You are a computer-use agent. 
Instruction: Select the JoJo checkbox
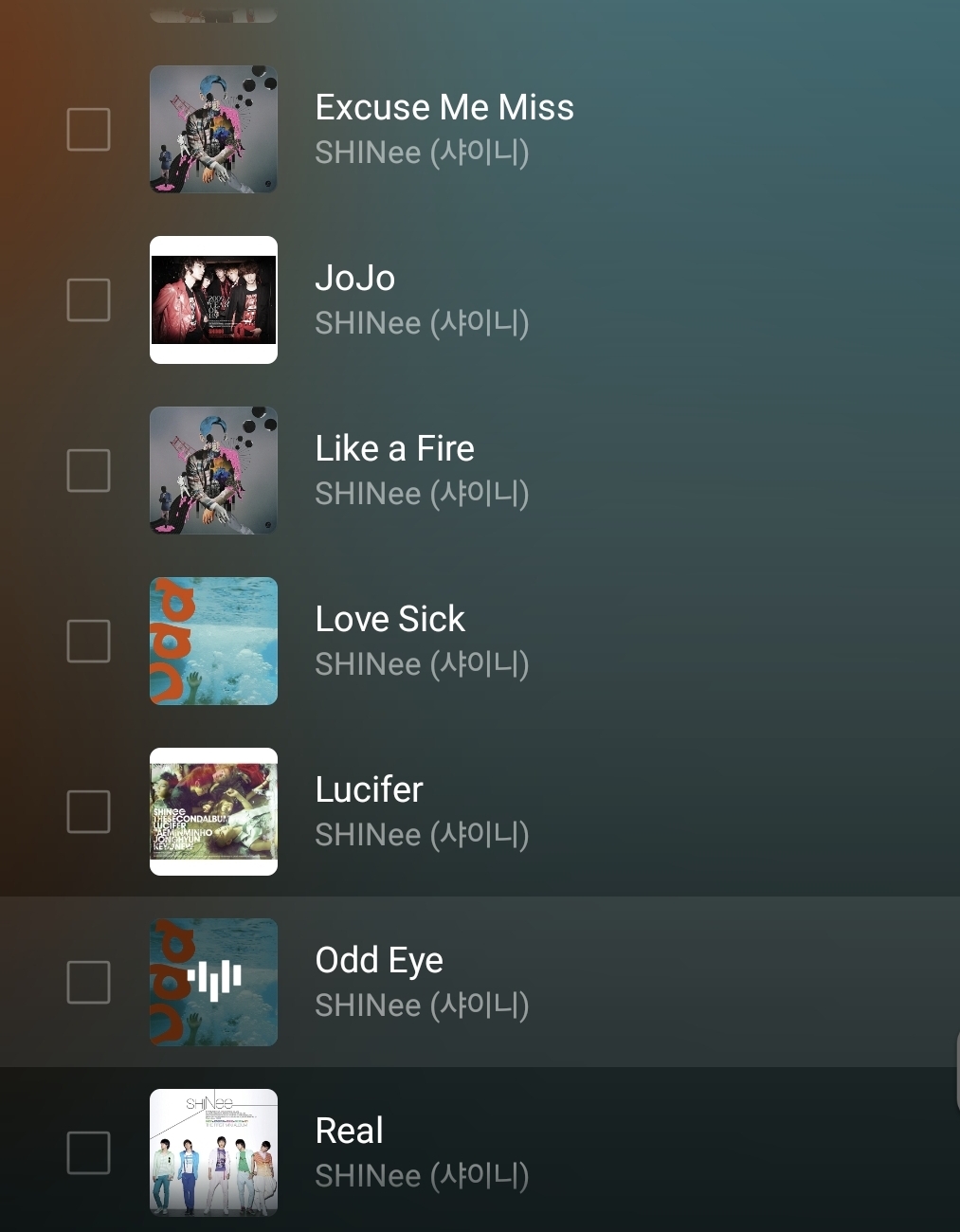tap(88, 300)
